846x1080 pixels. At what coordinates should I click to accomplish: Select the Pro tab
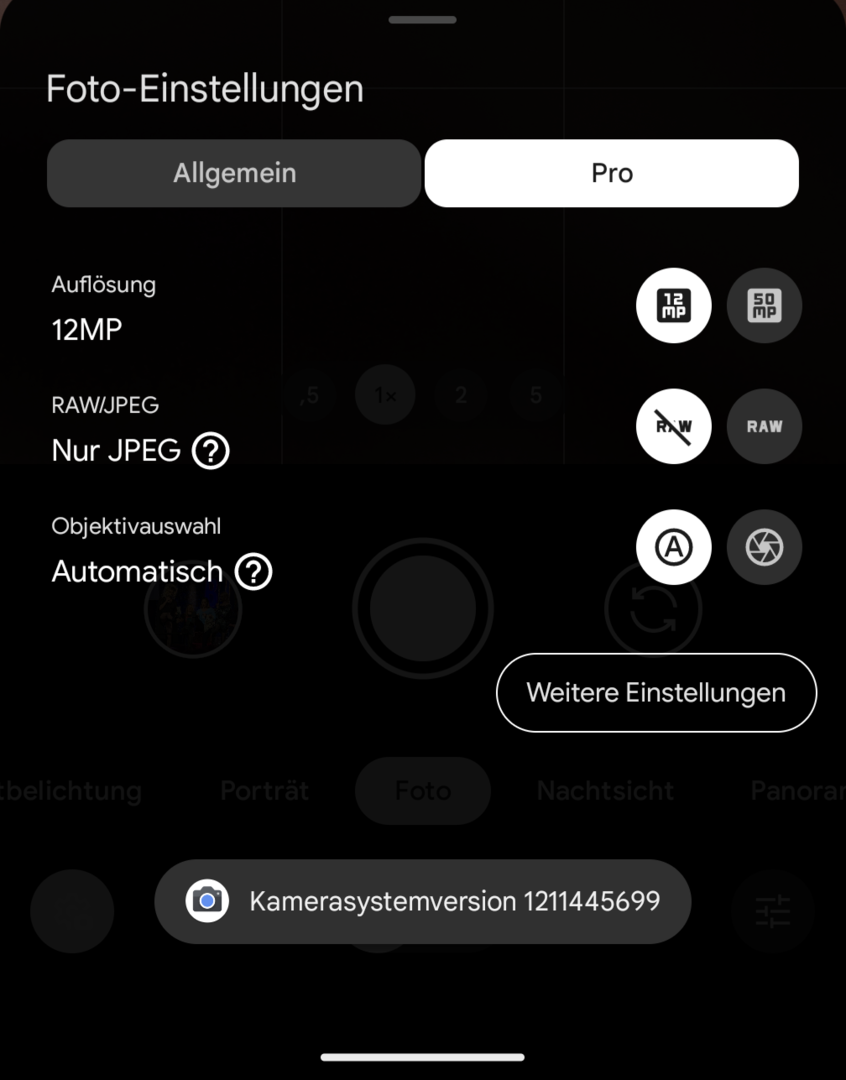tap(611, 173)
